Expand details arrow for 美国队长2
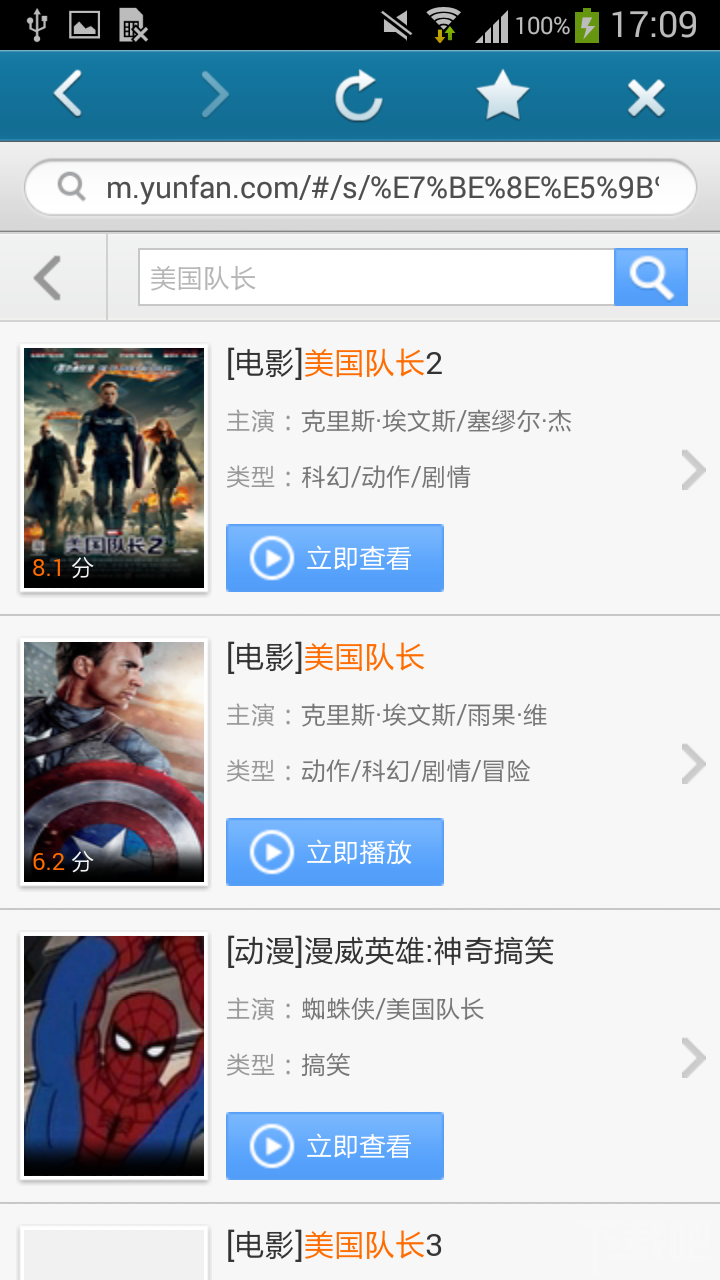The height and width of the screenshot is (1280, 720). click(x=692, y=470)
